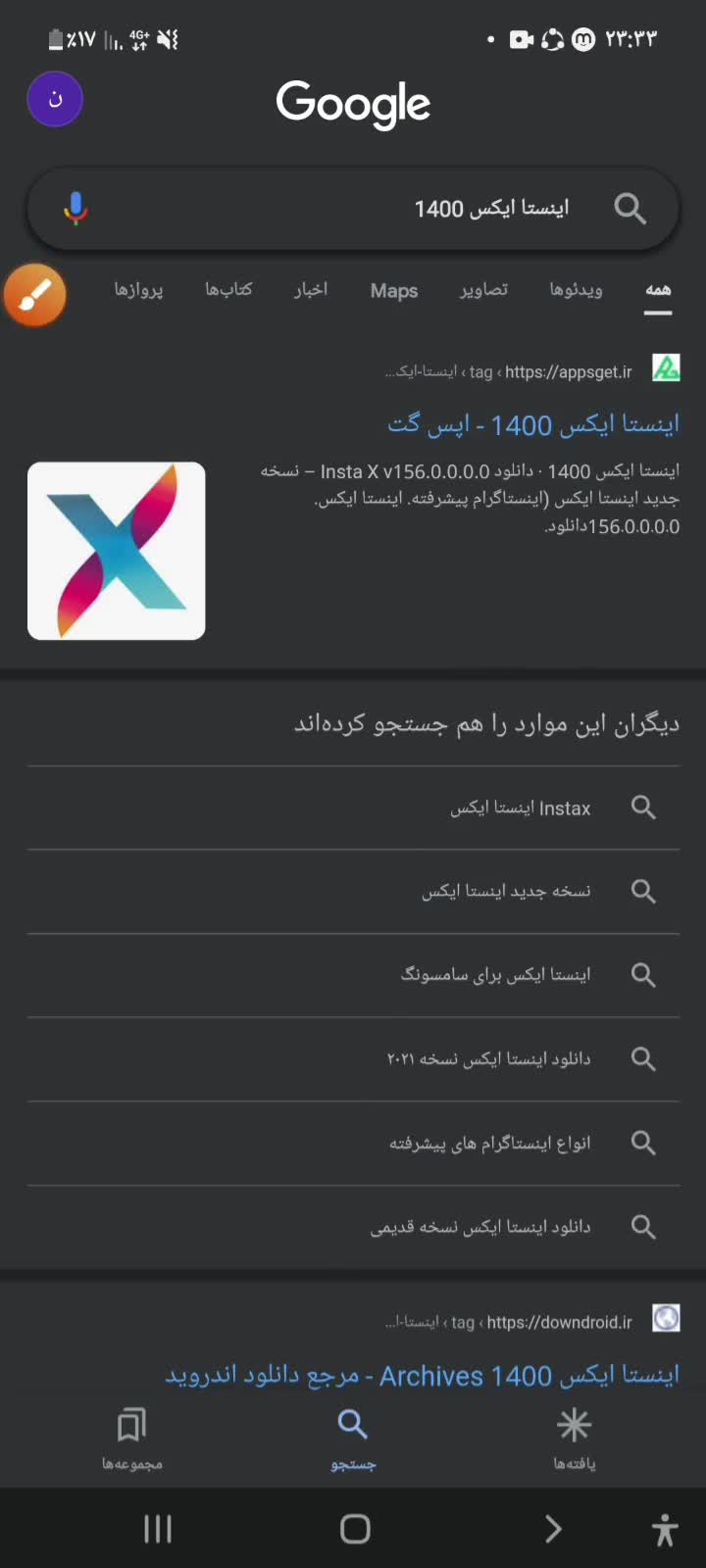Switch to the ویدئوها tab
This screenshot has width=706, height=1568.
point(576,290)
